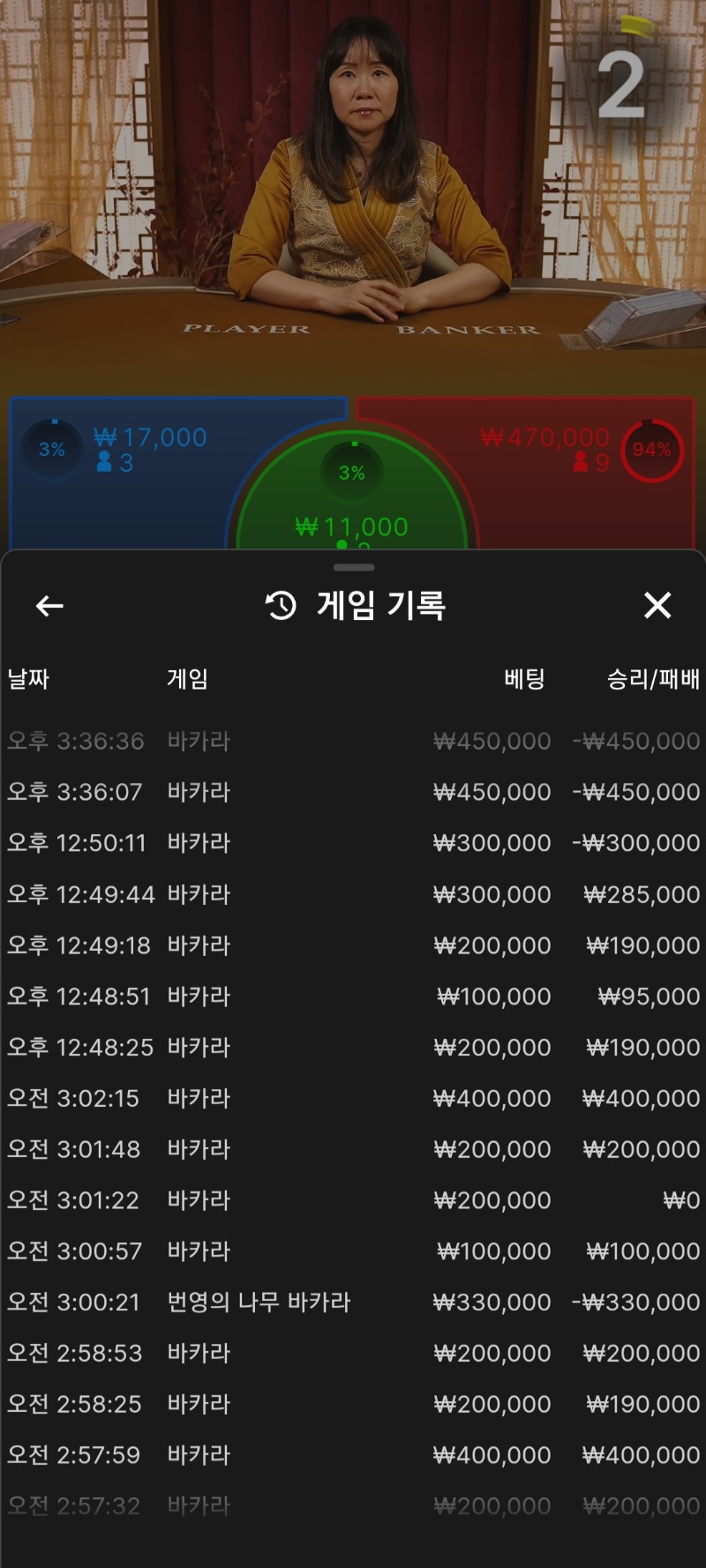Open the 오후 12:49:44 game record

tap(353, 894)
